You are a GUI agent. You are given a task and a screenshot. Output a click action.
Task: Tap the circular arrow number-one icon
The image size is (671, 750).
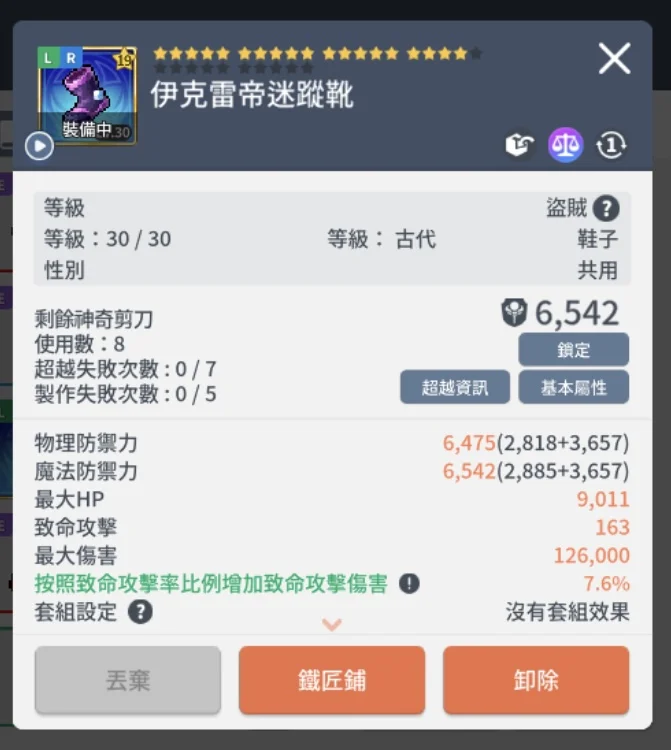(x=611, y=146)
